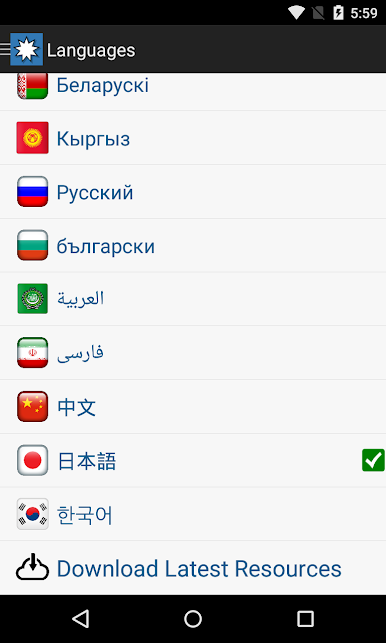Tap the 日本語 language row
Image resolution: width=386 pixels, height=643 pixels.
[x=193, y=461]
